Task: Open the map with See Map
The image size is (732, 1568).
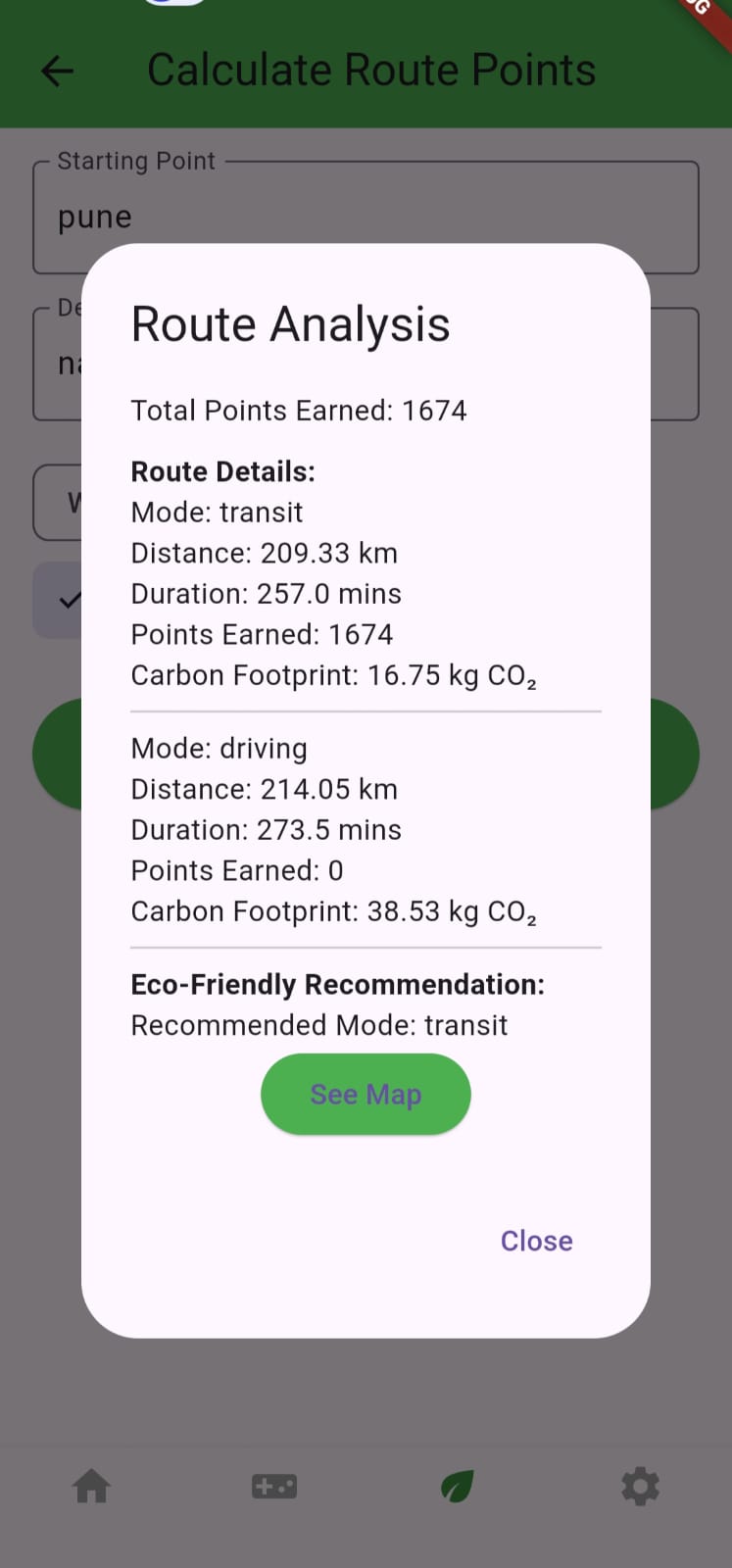Action: coord(366,1095)
